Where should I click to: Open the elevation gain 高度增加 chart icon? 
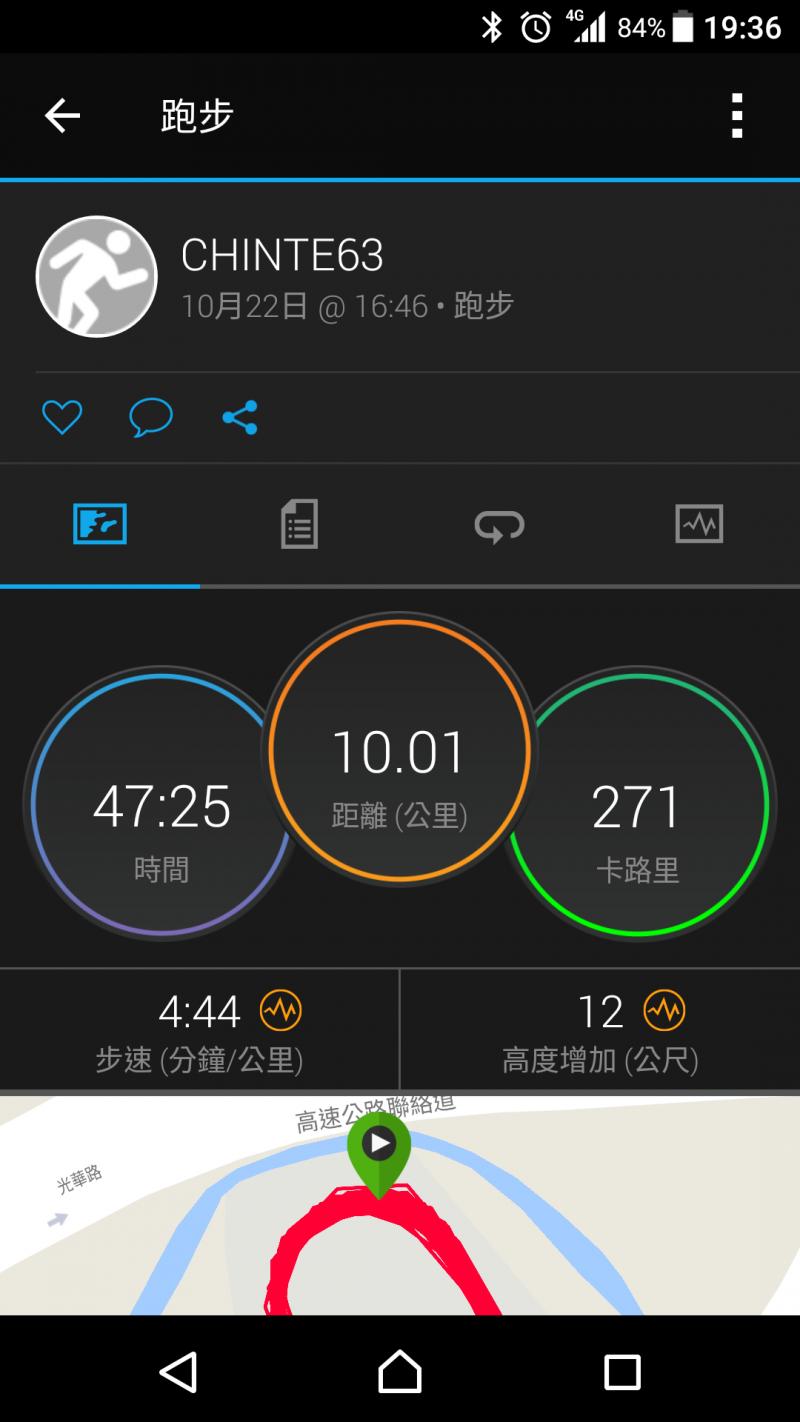[664, 1011]
